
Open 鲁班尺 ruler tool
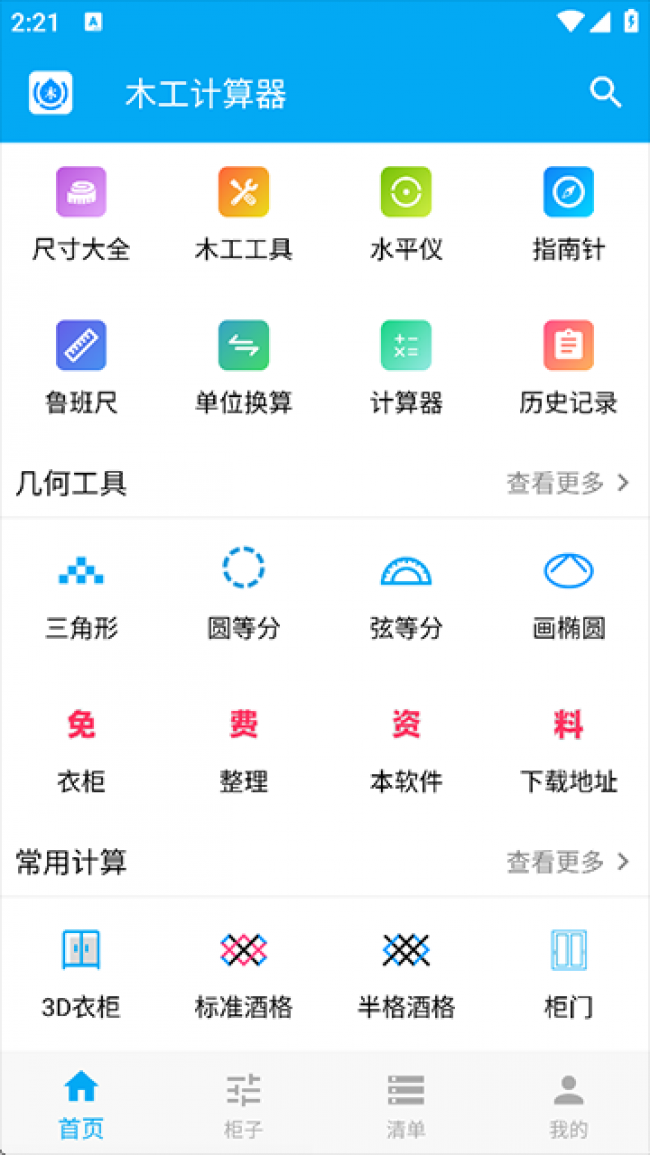[x=81, y=367]
